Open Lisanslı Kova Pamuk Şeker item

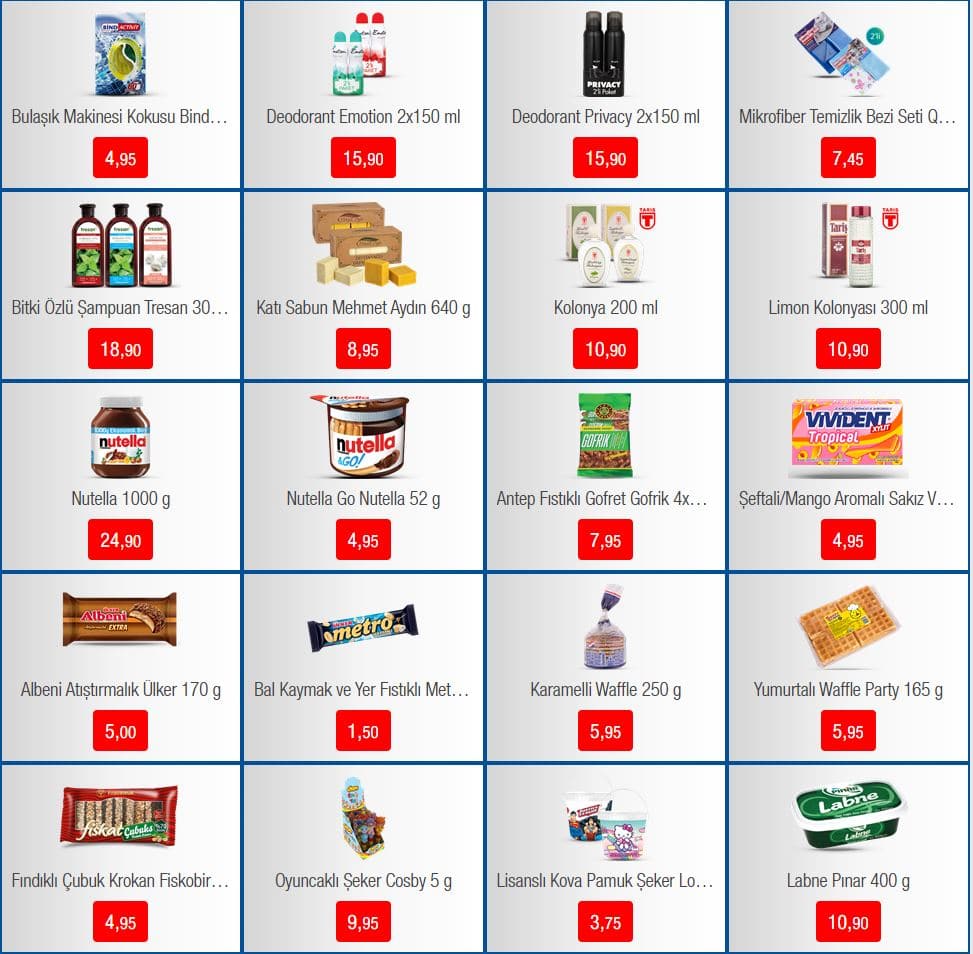605,881
